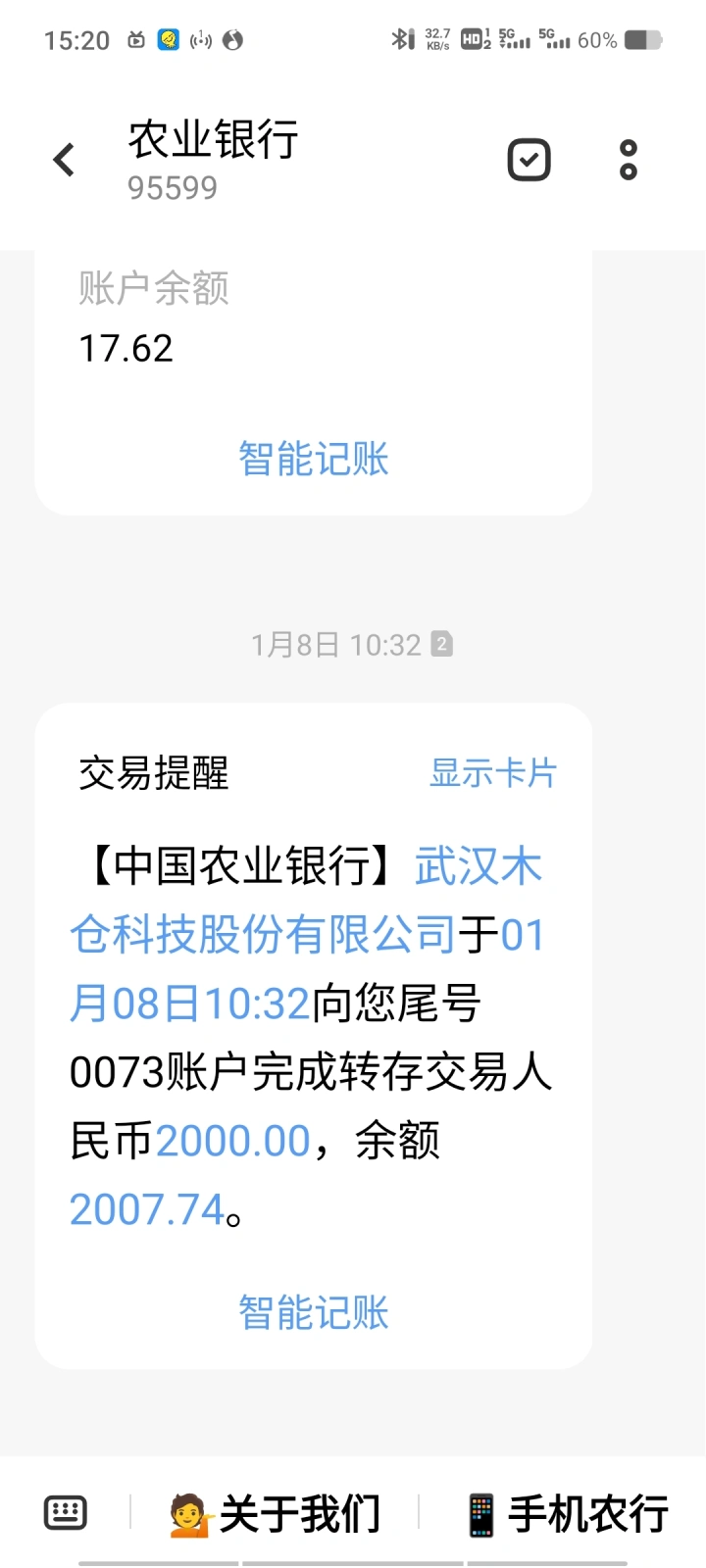Screen dimensions: 706x1568
Task: Tap 显示卡片 on the 交易提醒 message
Action: pyautogui.click(x=493, y=773)
